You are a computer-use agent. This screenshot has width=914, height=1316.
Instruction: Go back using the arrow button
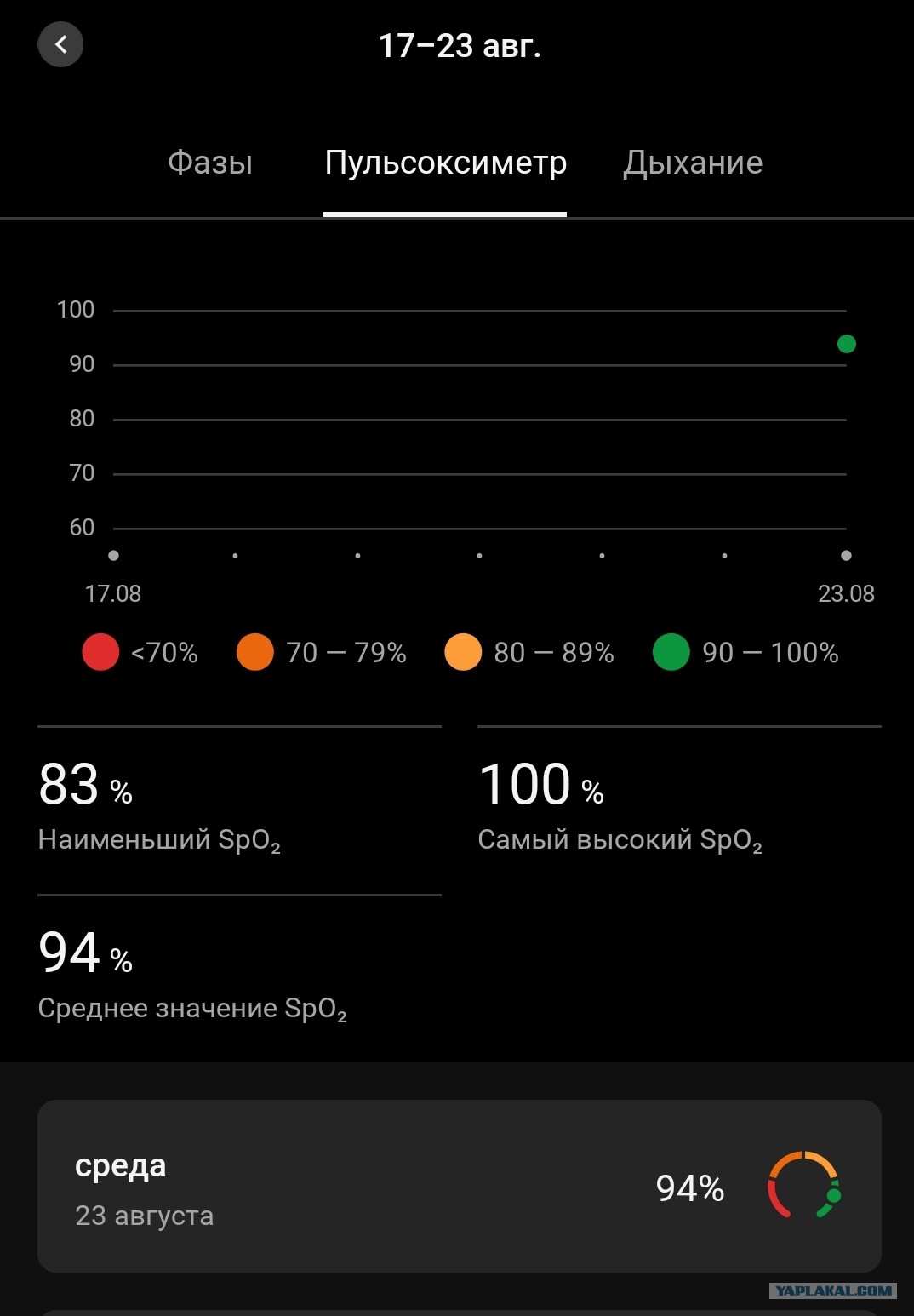click(x=60, y=44)
